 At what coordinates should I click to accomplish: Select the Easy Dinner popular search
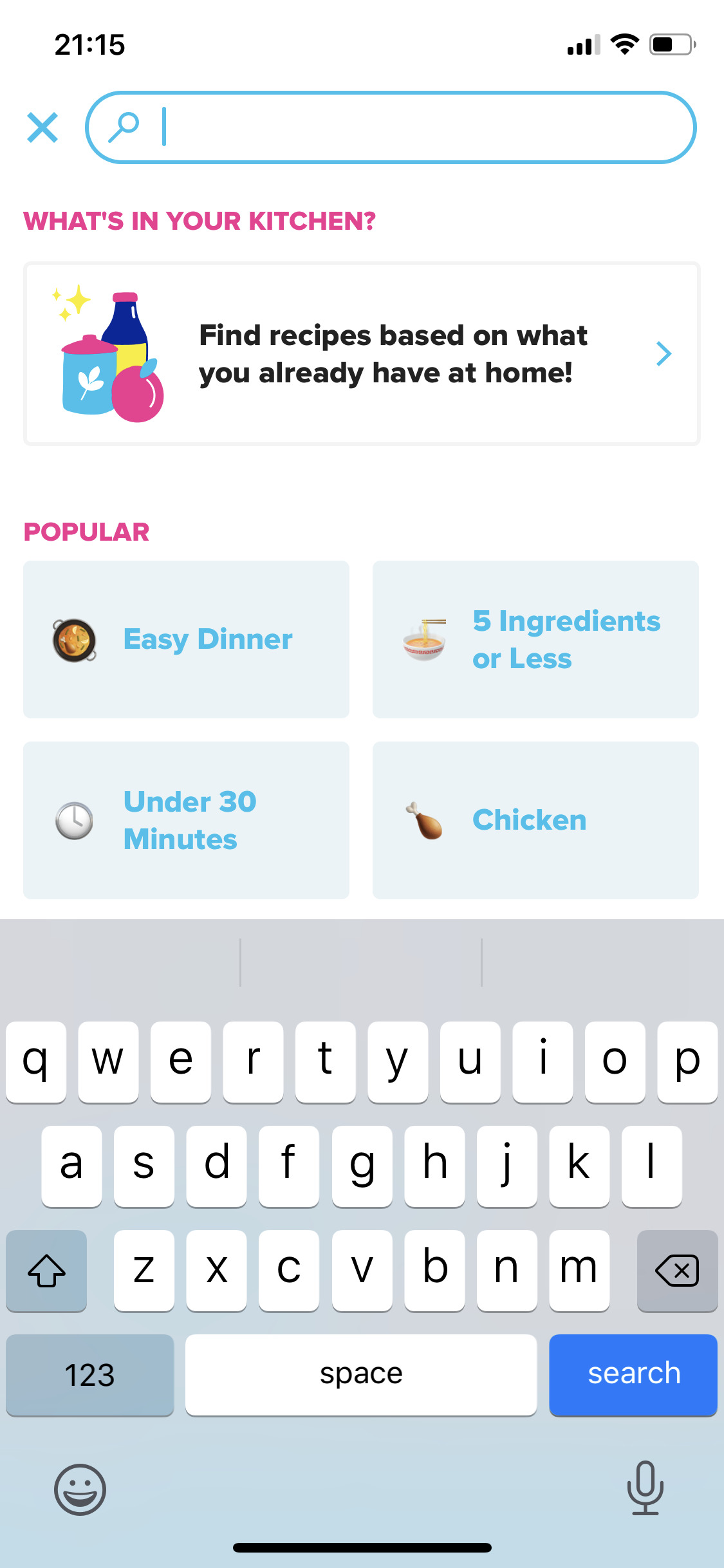(x=186, y=639)
